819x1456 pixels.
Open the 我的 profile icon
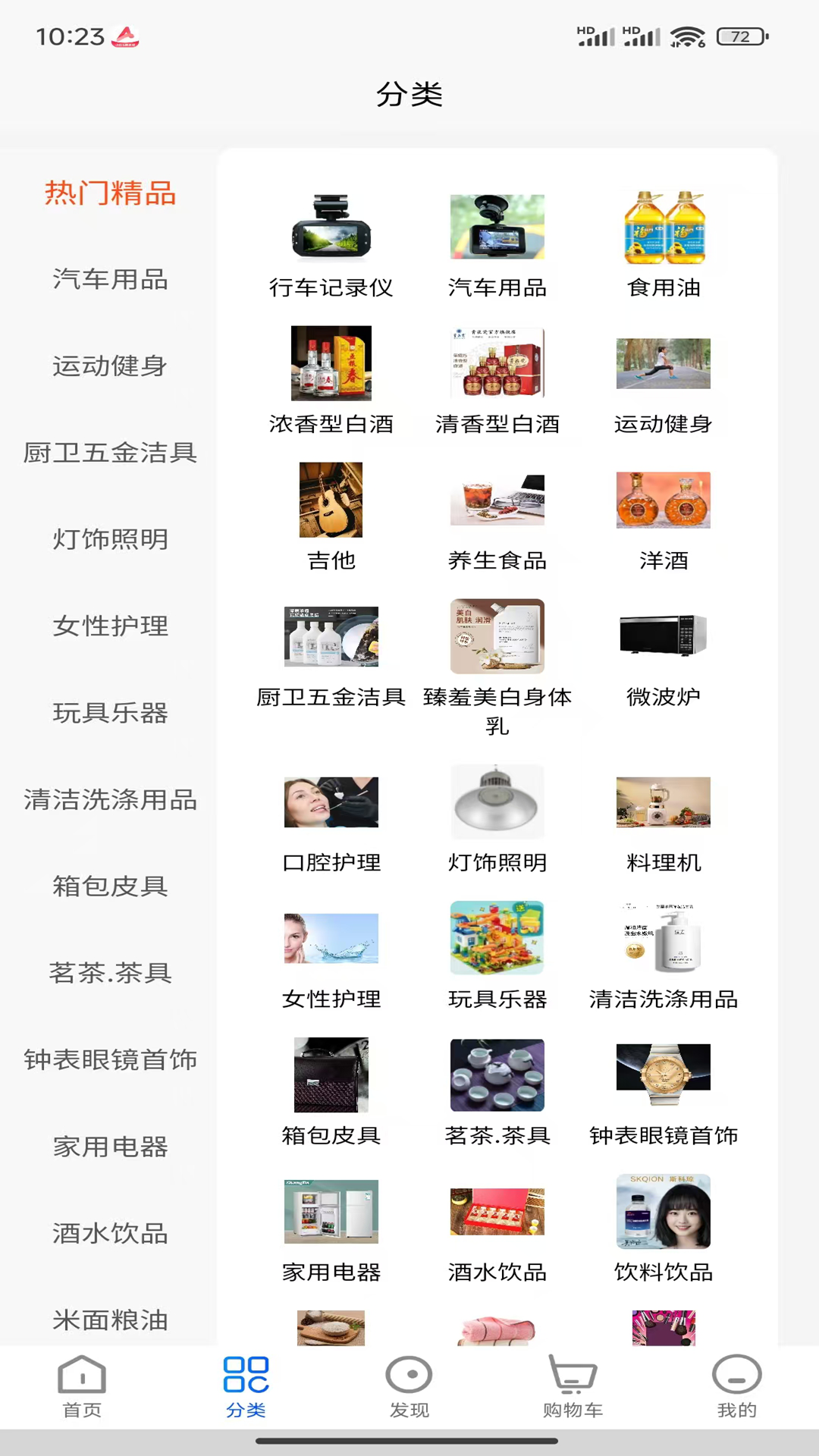[x=736, y=1386]
